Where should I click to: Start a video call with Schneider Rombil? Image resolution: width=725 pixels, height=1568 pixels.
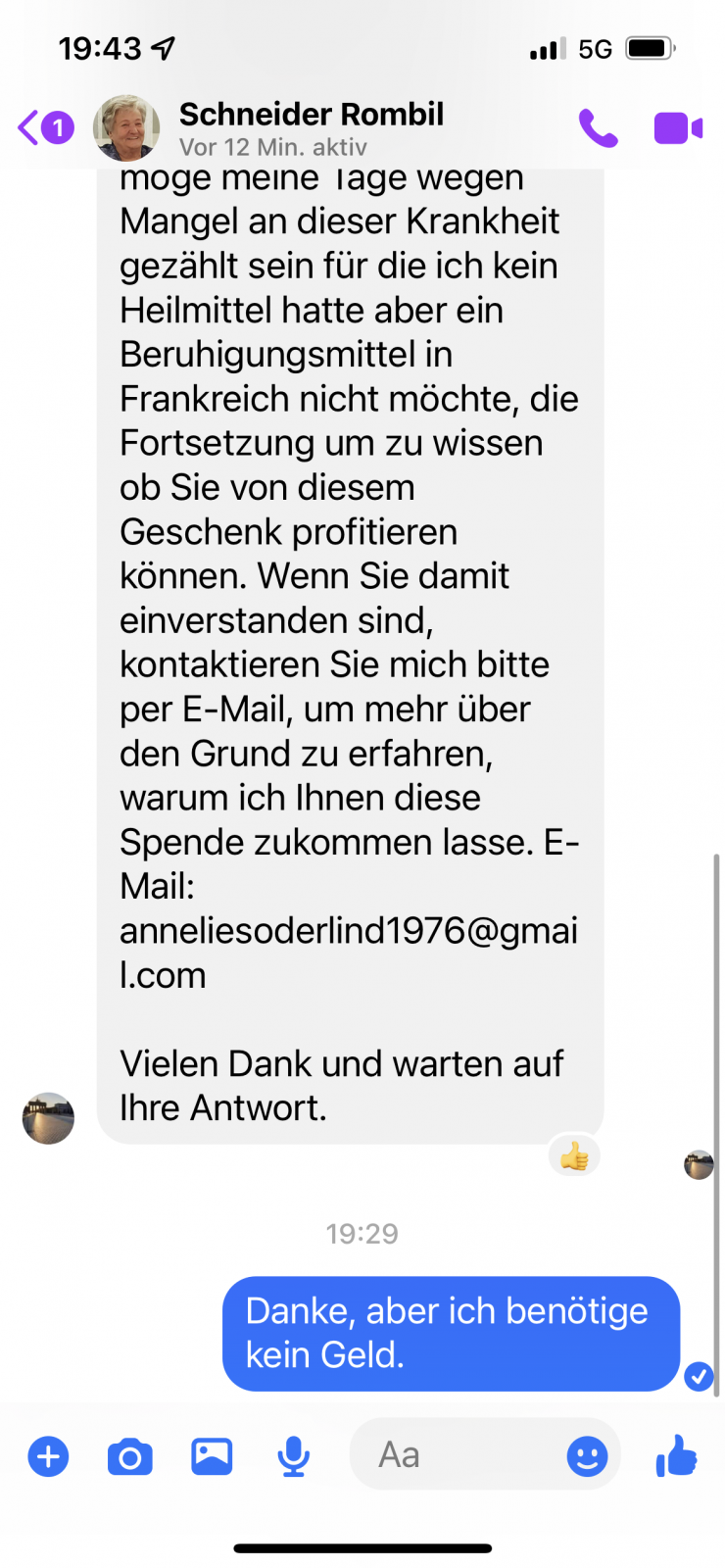(x=678, y=128)
